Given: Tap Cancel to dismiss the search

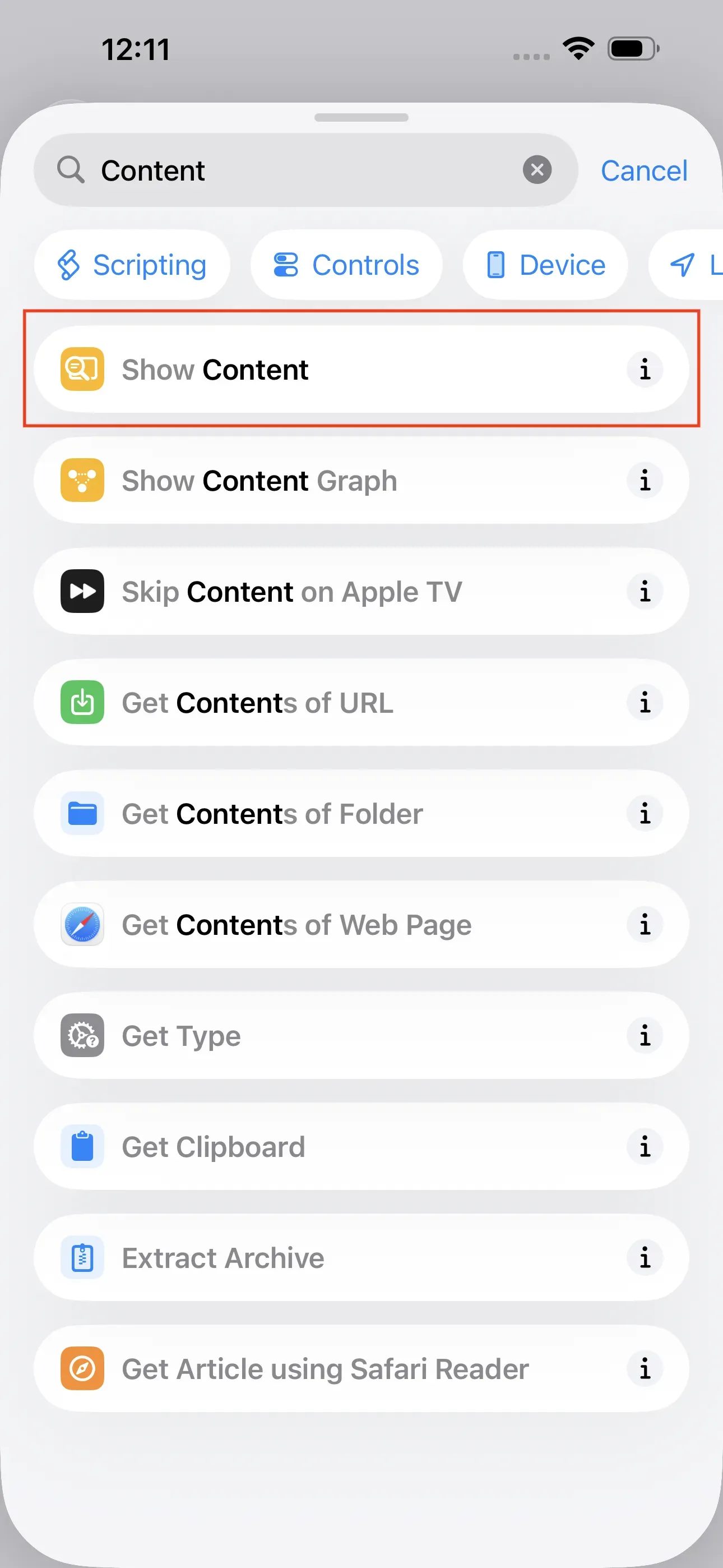Looking at the screenshot, I should click(x=643, y=170).
